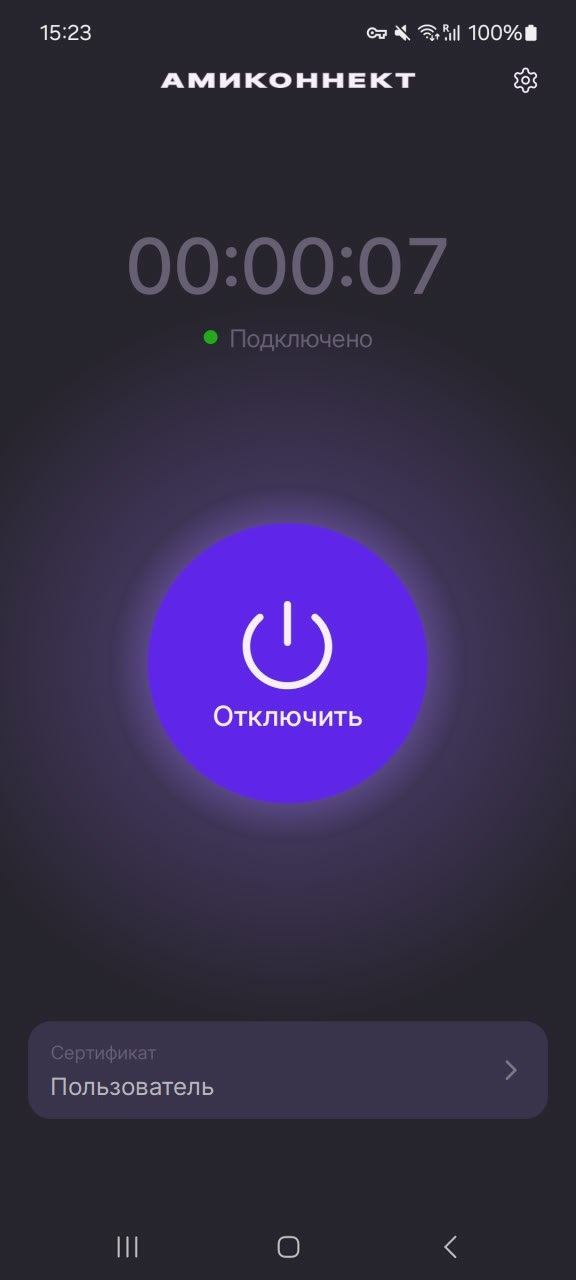Open the settings gear icon

pyautogui.click(x=525, y=81)
